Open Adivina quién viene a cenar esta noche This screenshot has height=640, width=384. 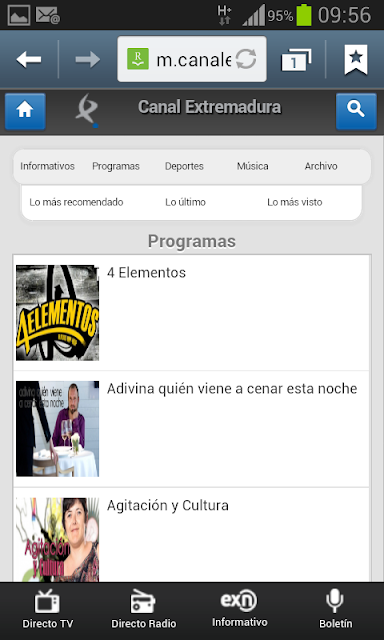click(191, 429)
